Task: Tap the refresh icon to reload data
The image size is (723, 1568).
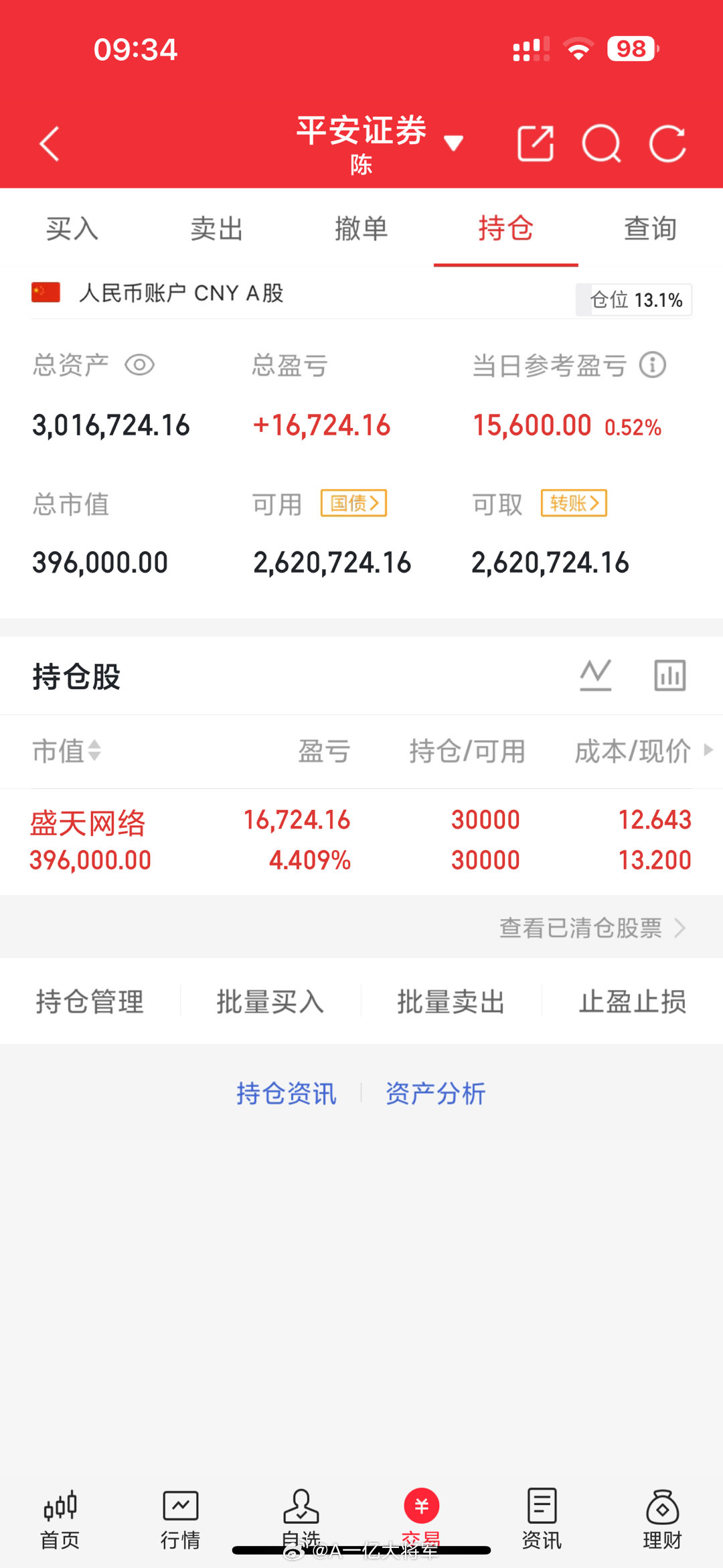Action: point(669,143)
